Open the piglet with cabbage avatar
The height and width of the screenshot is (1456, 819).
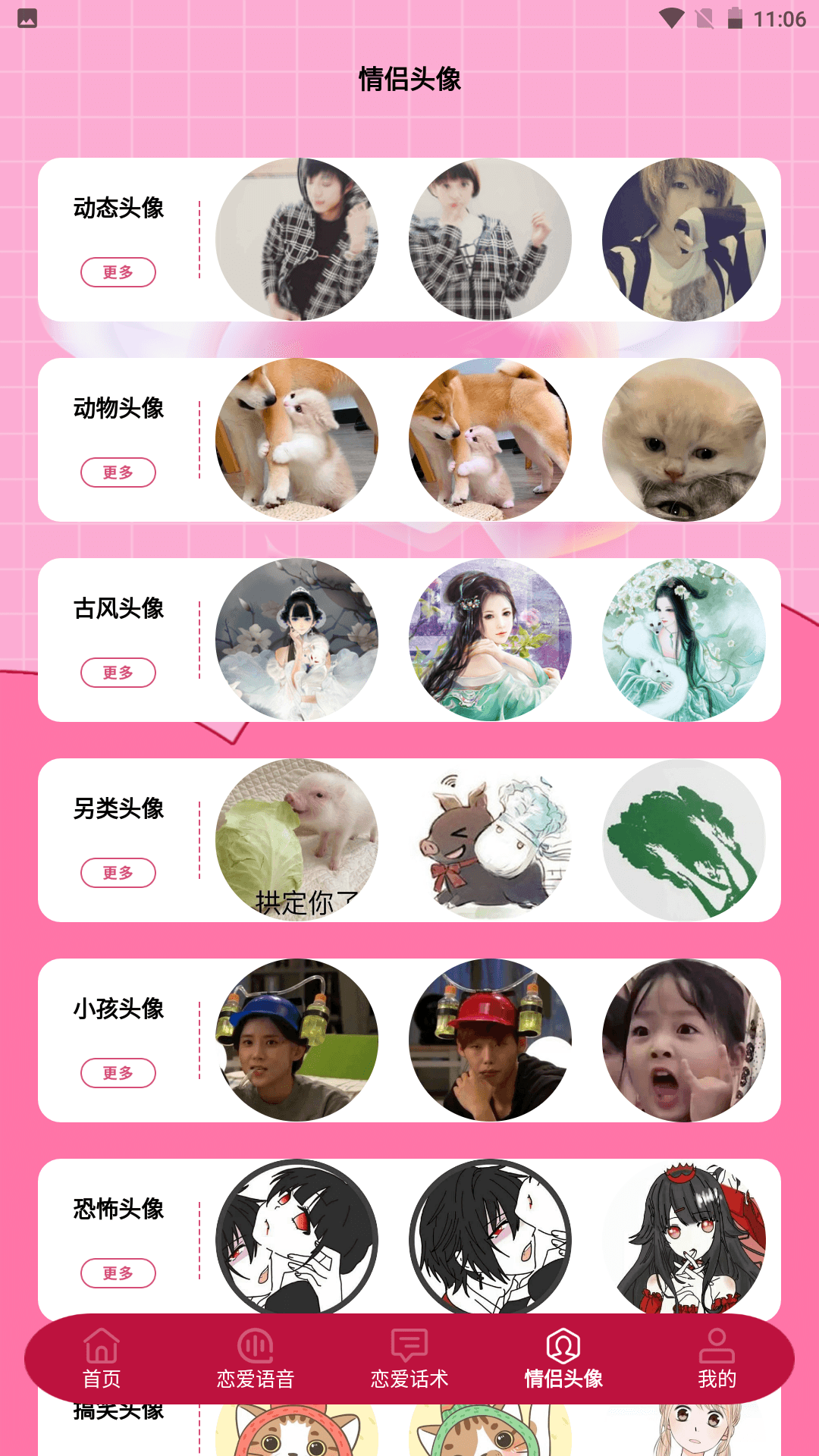(297, 840)
